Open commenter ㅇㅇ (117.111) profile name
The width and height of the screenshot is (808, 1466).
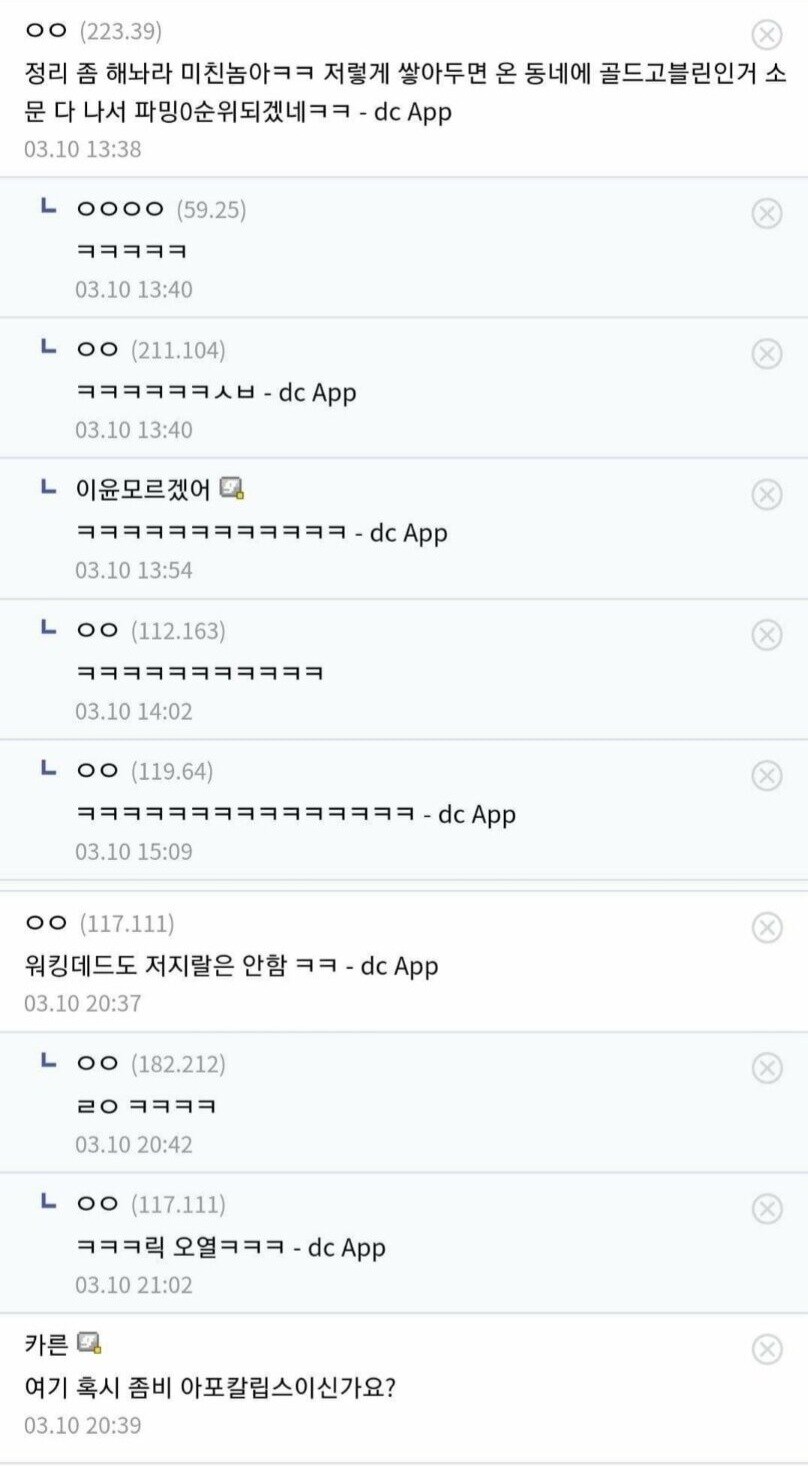(44, 925)
